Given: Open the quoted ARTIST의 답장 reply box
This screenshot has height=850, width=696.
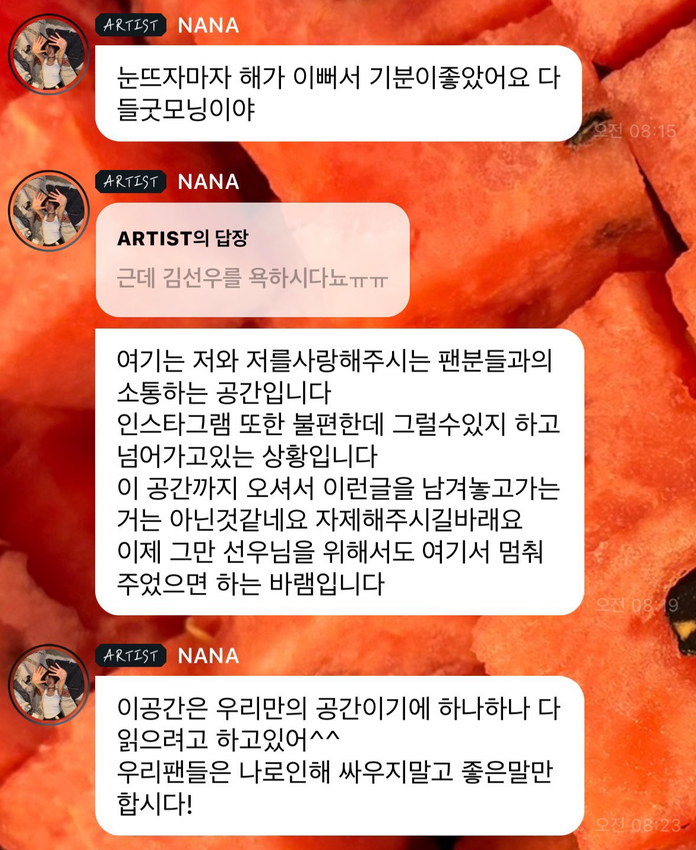Looking at the screenshot, I should (252, 259).
